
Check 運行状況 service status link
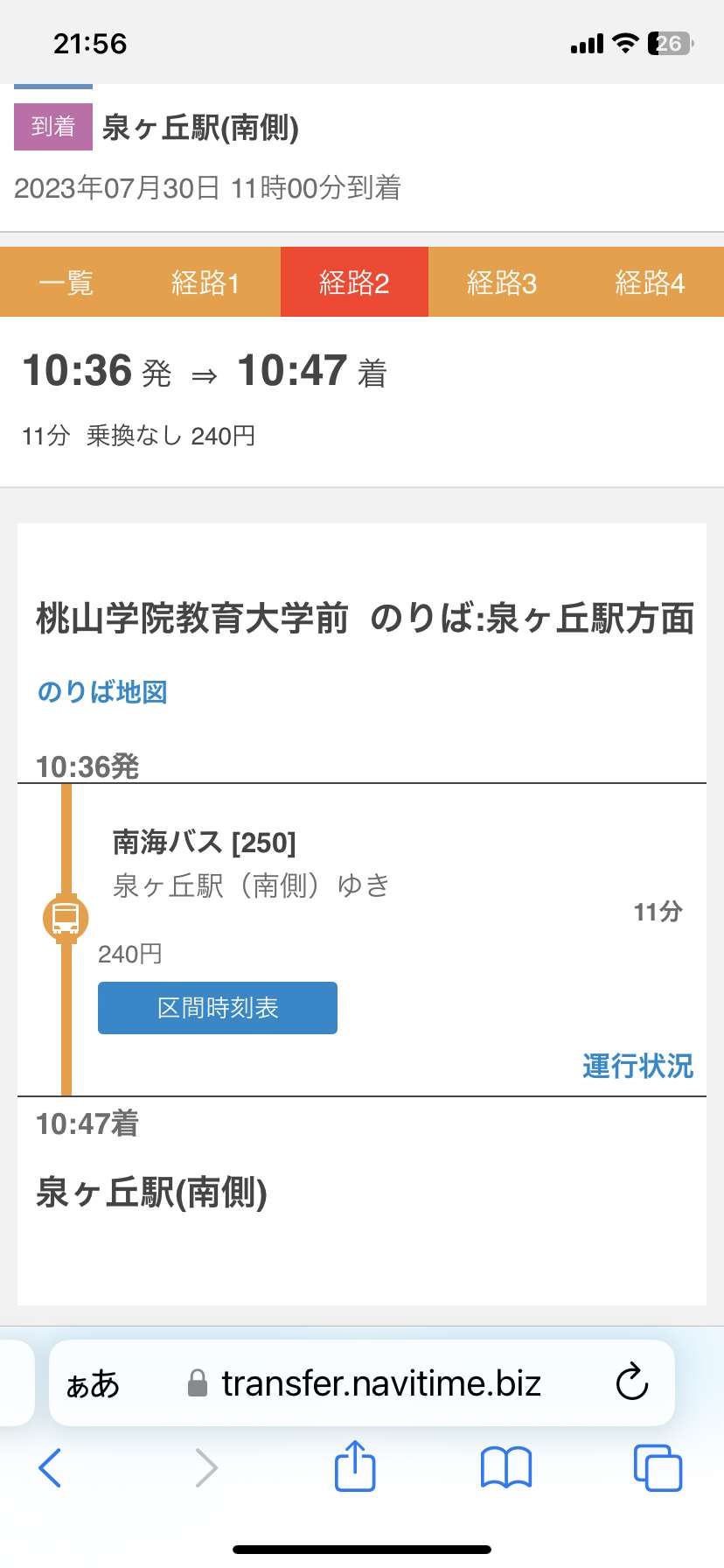pos(637,1066)
